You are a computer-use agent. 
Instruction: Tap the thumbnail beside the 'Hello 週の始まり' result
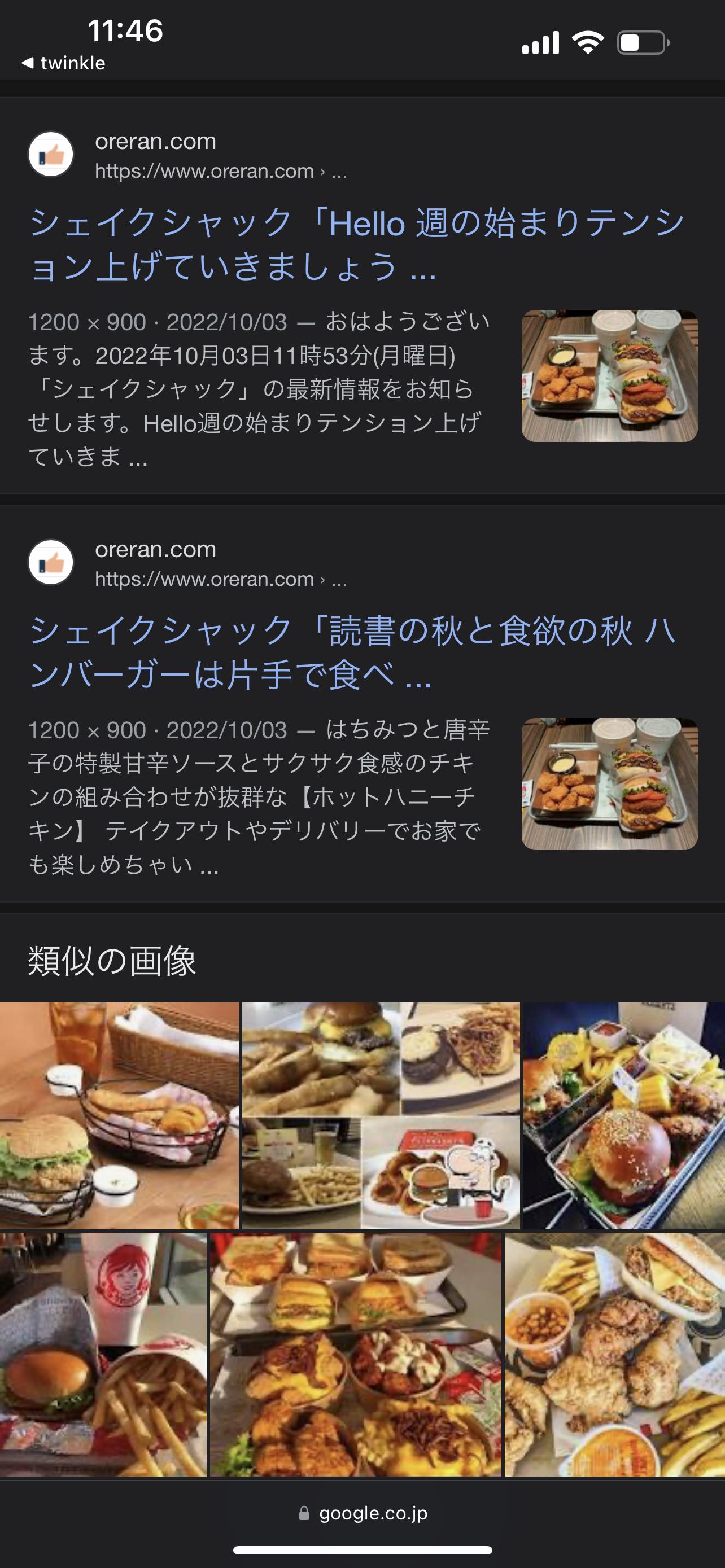(x=609, y=375)
